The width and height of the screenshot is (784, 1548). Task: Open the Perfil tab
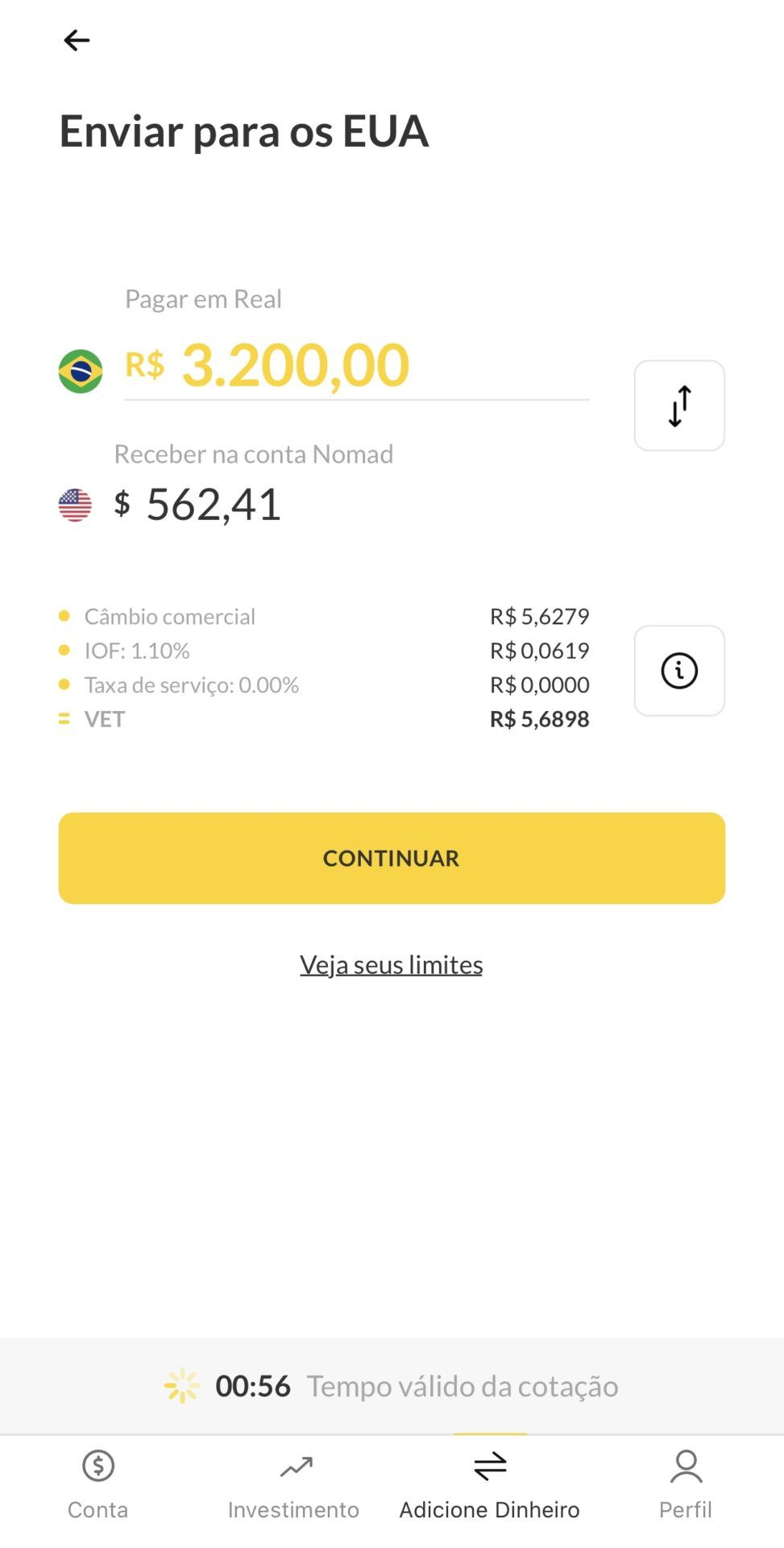click(686, 1485)
